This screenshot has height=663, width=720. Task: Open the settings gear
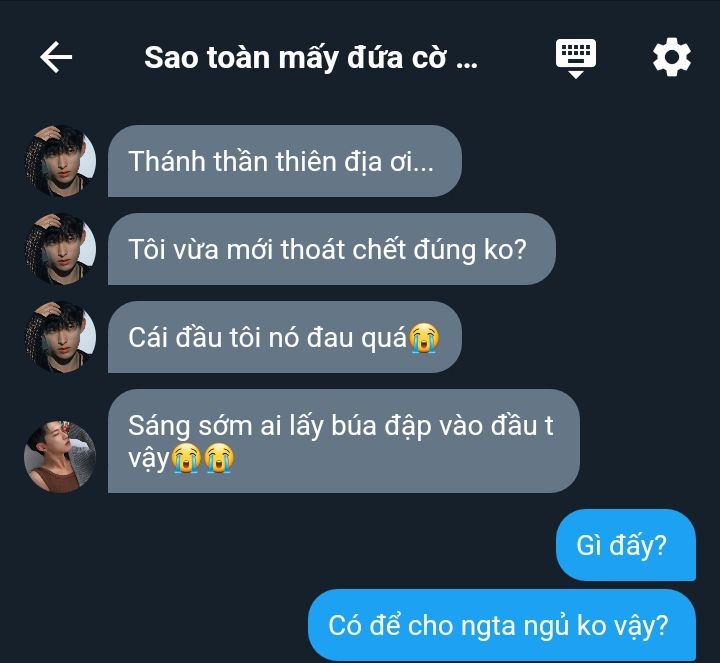point(671,58)
